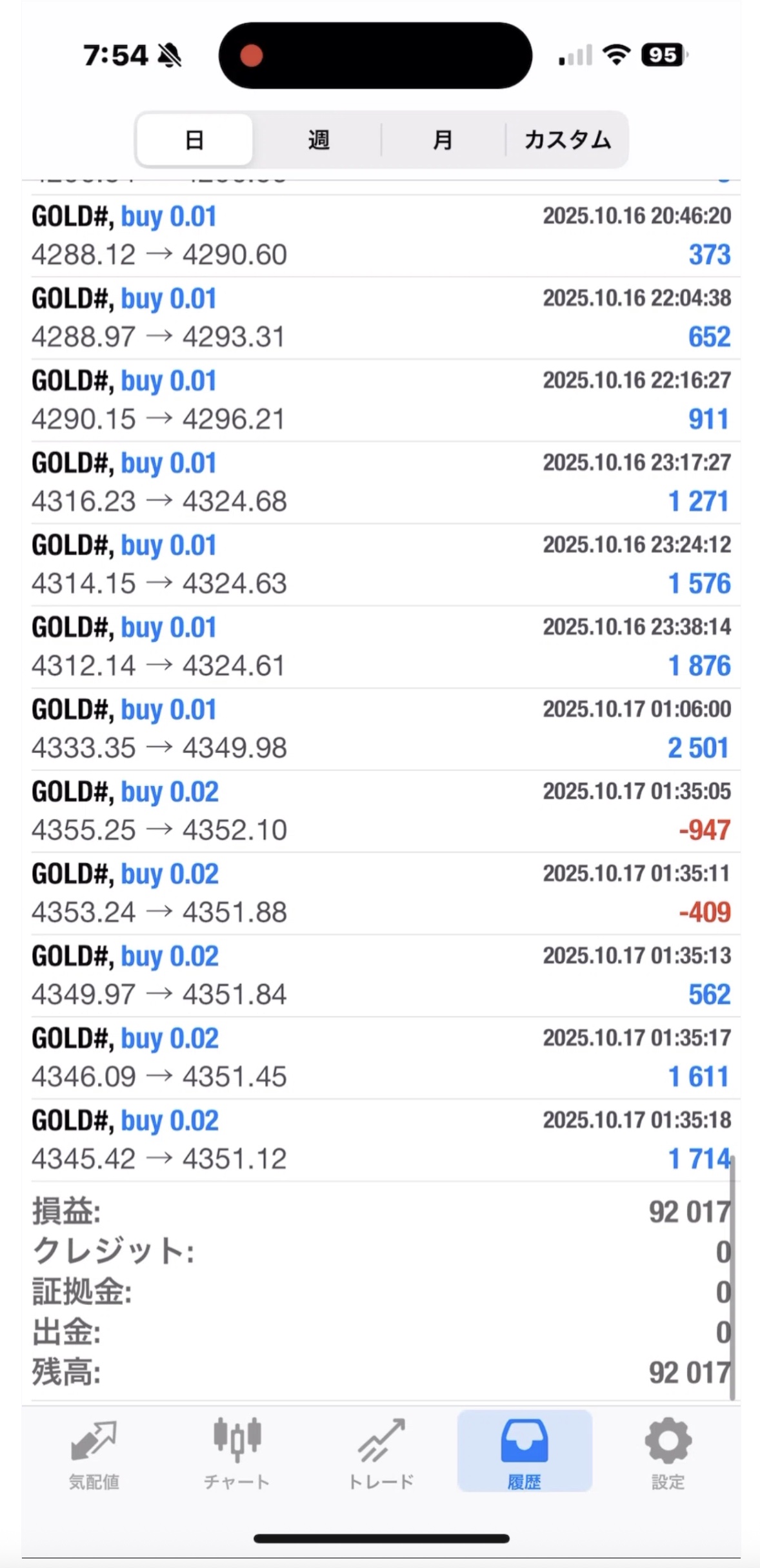Go to the チャート chart tab

237,1452
